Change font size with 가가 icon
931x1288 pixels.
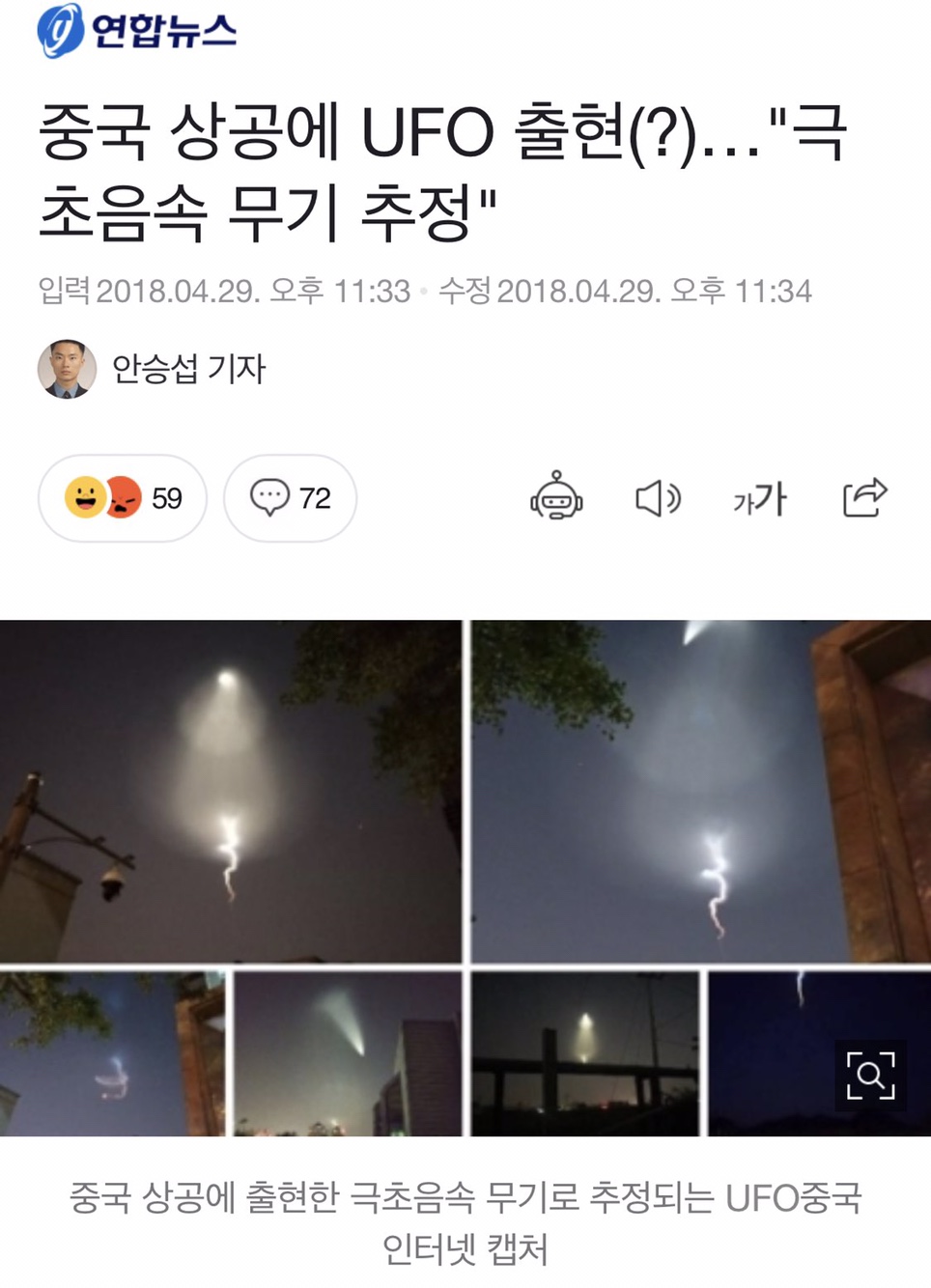760,499
